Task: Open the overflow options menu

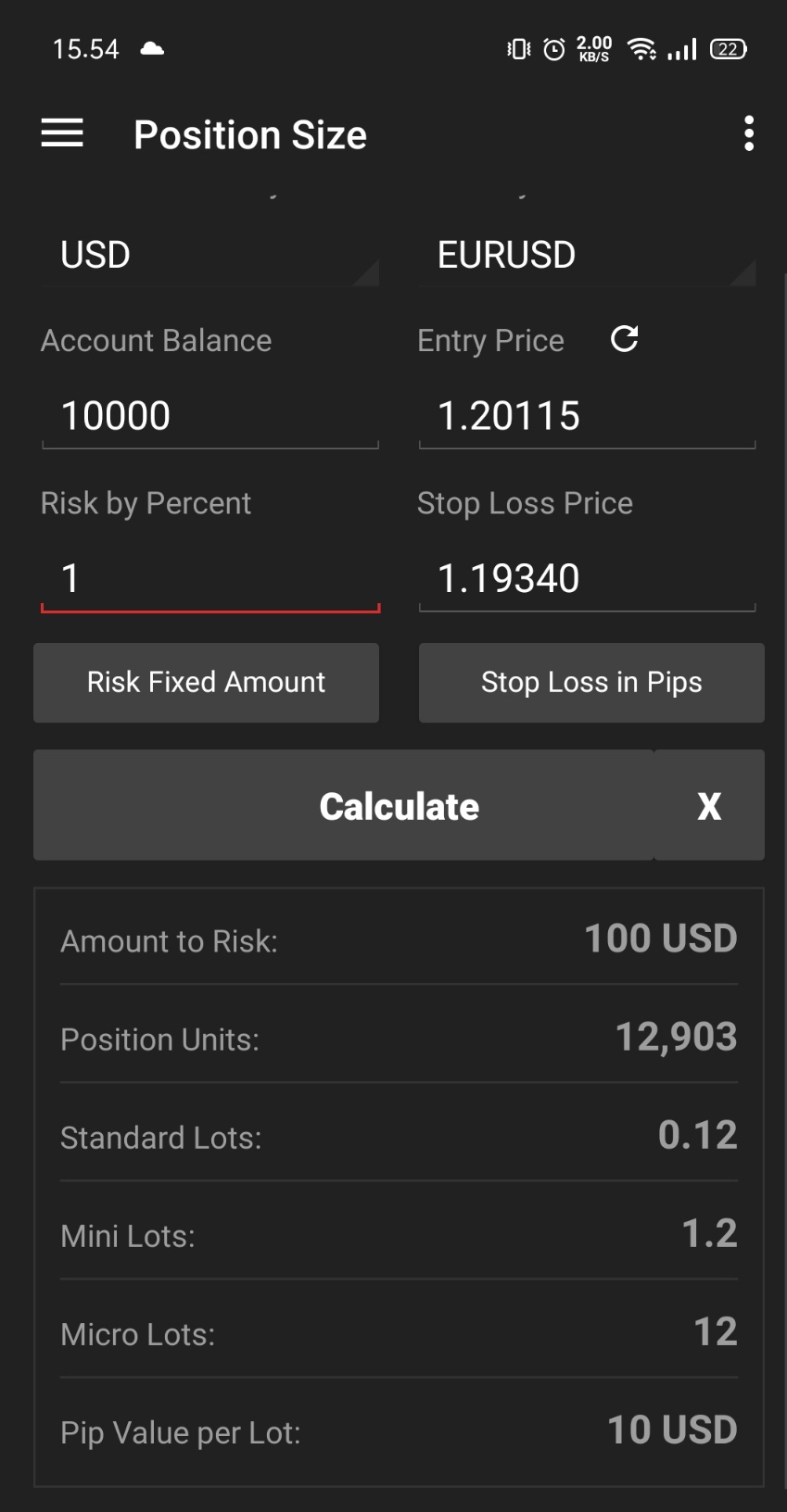Action: (748, 133)
